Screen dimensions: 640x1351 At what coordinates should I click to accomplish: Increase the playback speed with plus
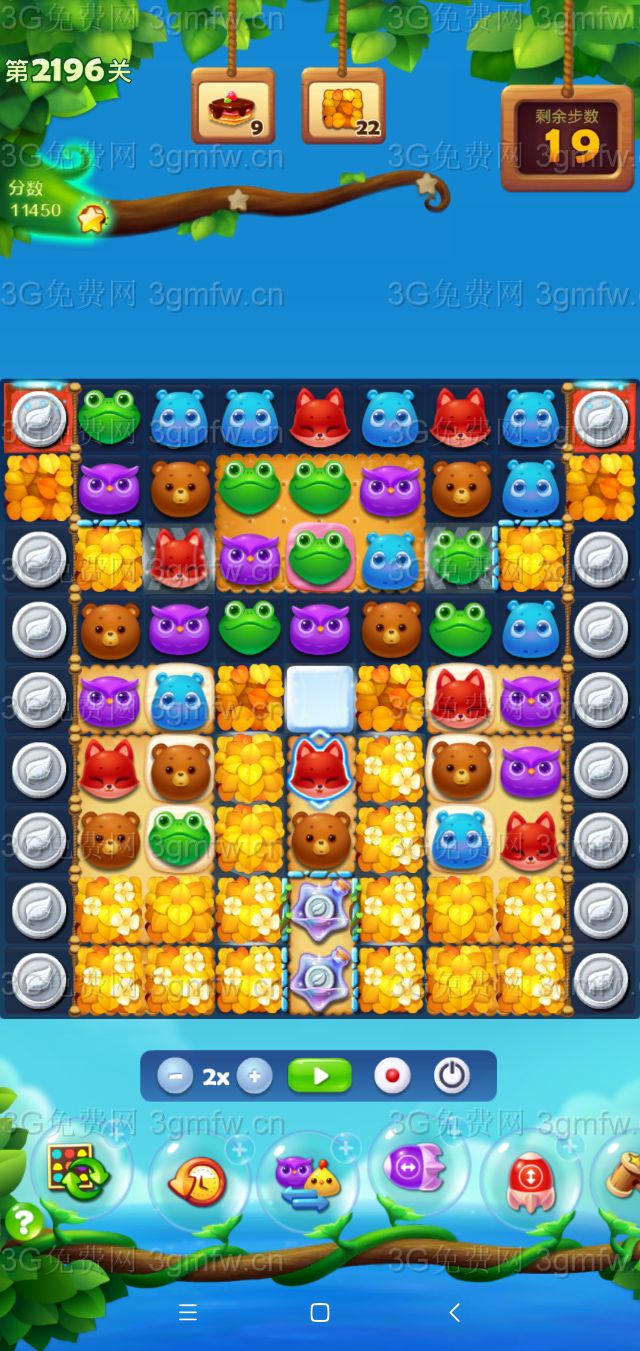[x=255, y=1077]
